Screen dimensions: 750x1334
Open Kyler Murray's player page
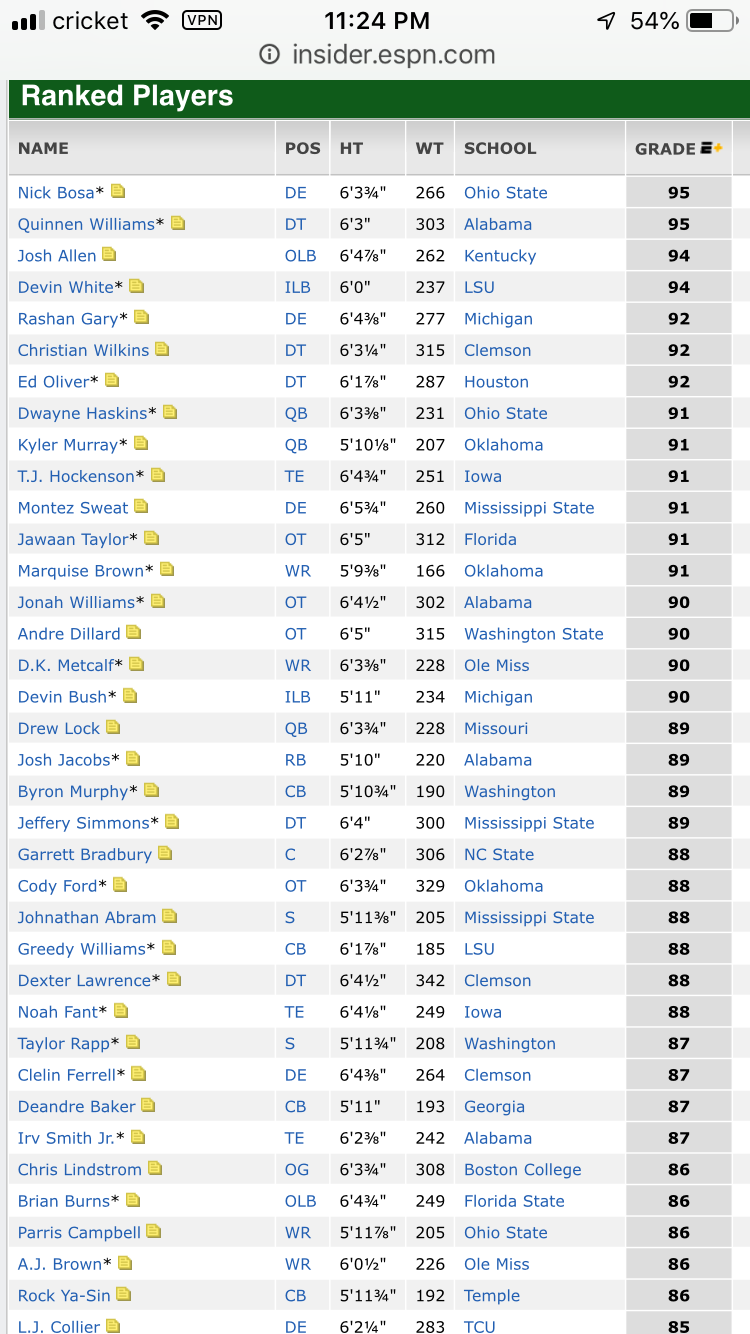(68, 445)
